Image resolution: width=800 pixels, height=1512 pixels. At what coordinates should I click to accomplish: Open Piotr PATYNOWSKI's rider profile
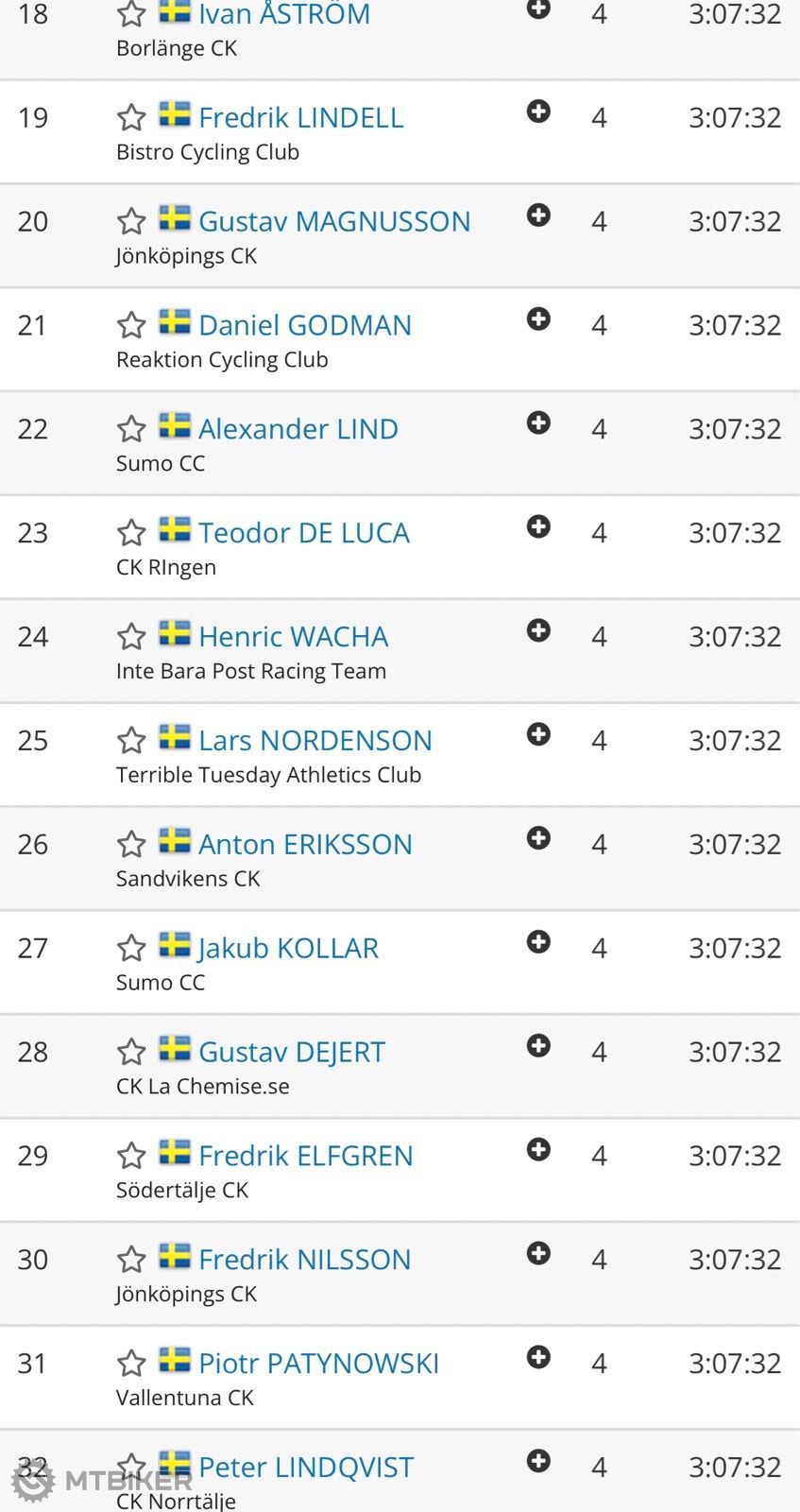click(318, 1363)
